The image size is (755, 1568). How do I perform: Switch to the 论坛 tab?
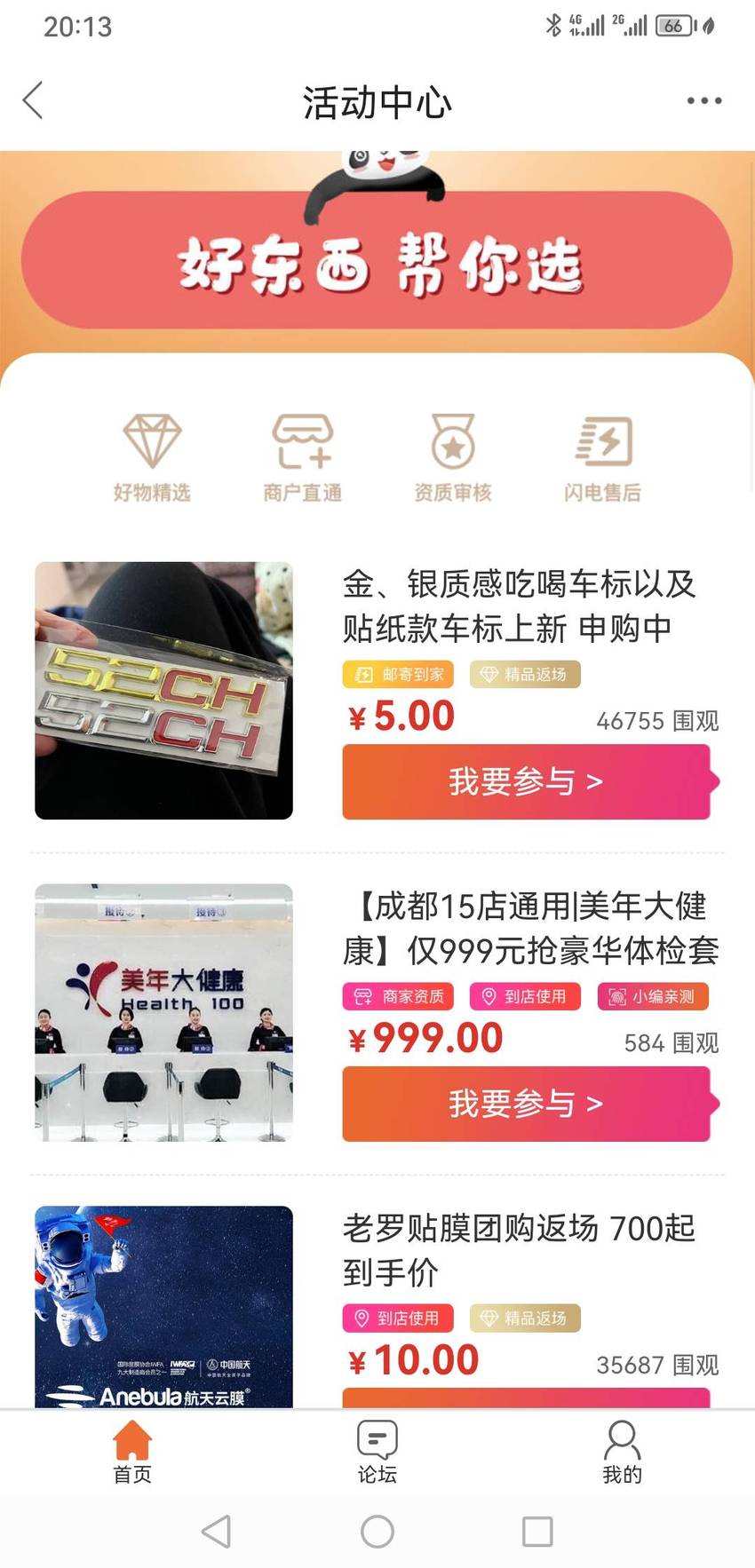(x=377, y=1452)
